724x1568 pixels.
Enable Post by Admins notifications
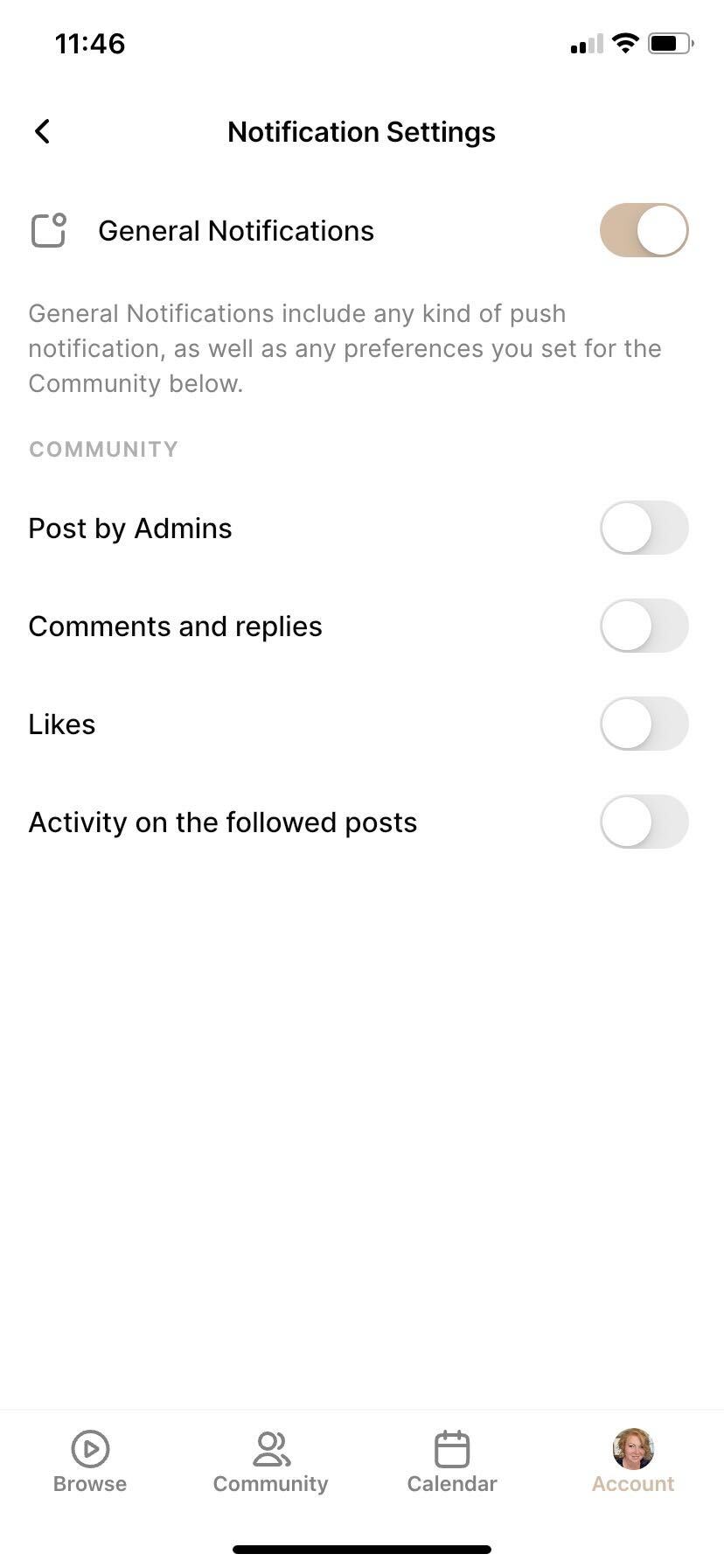pyautogui.click(x=644, y=528)
